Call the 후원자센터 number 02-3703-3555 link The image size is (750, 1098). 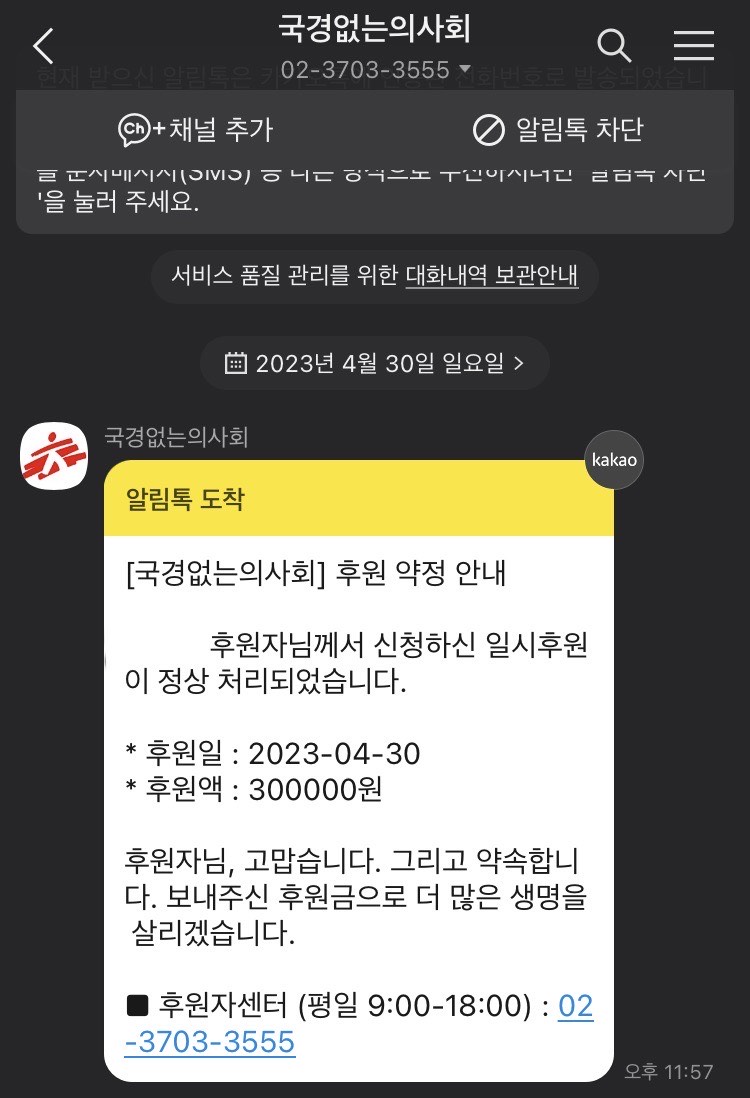(210, 1041)
